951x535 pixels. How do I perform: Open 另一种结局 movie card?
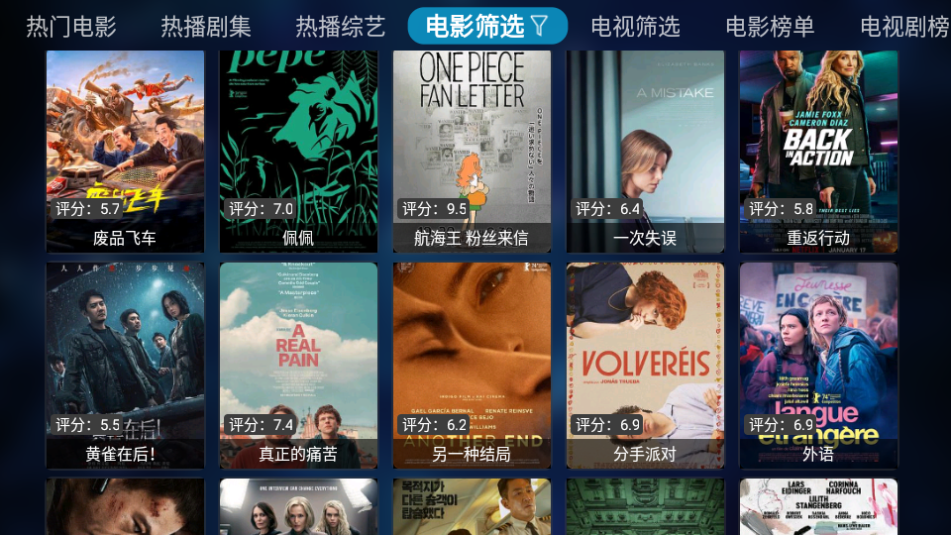(x=472, y=365)
